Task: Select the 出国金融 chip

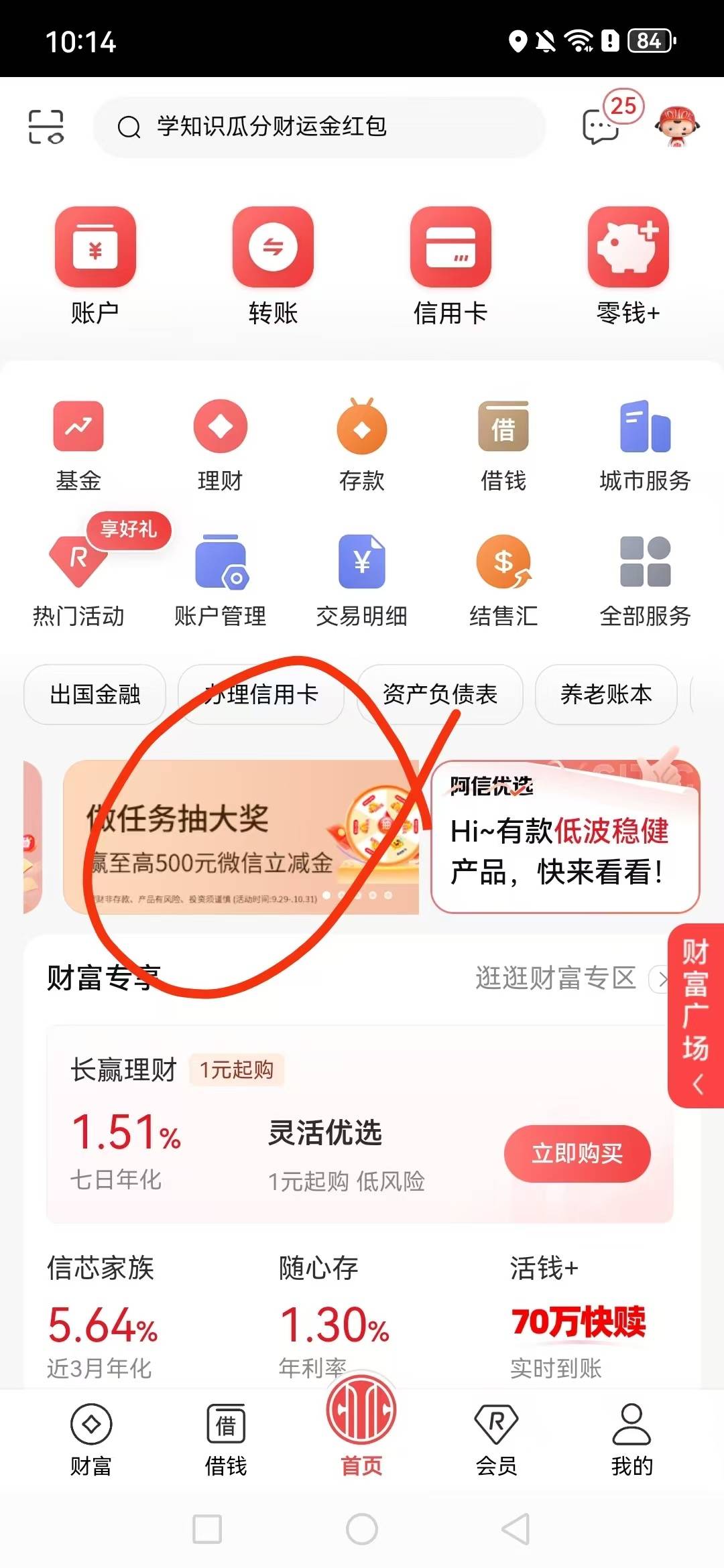Action: coord(95,694)
